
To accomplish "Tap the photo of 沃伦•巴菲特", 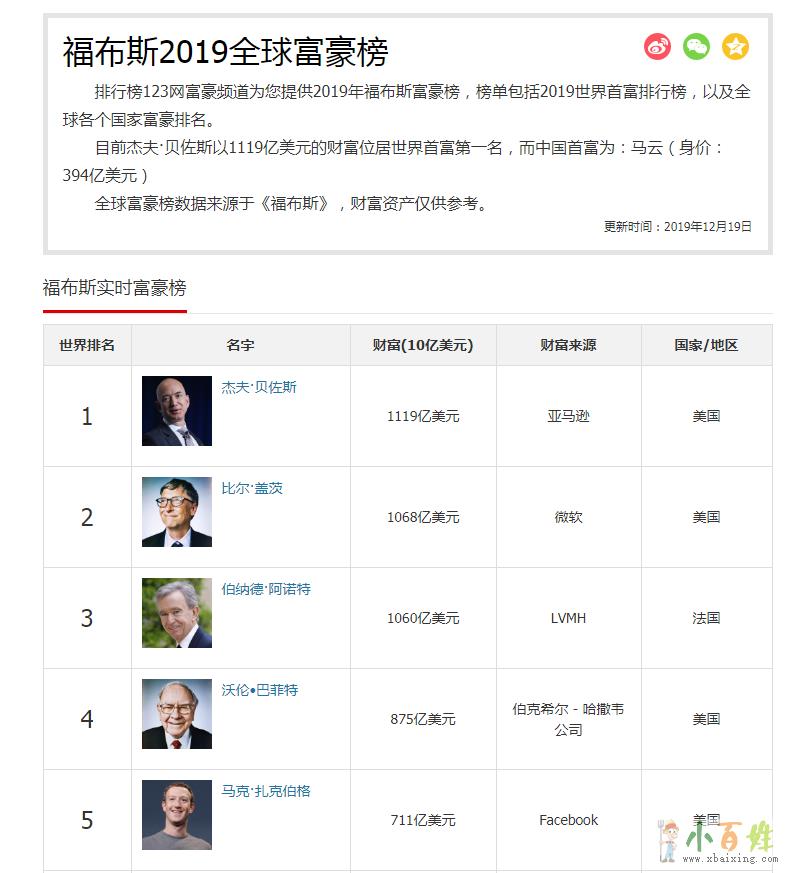I will (x=177, y=714).
